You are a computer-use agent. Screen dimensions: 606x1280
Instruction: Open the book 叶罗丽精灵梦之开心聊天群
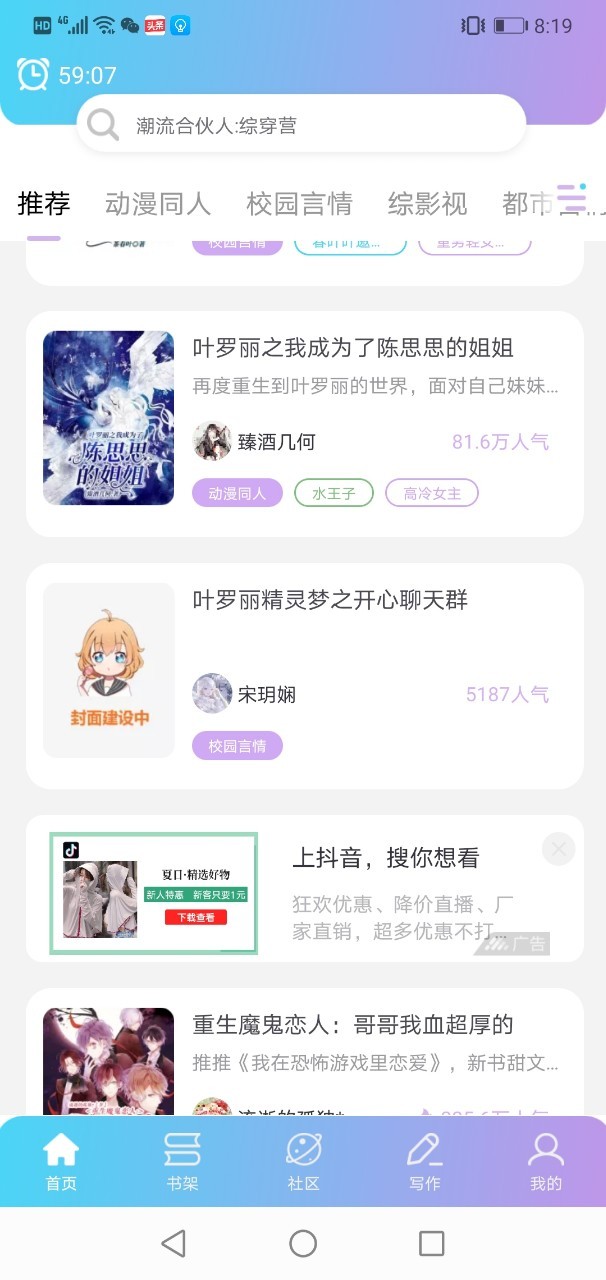[304, 676]
